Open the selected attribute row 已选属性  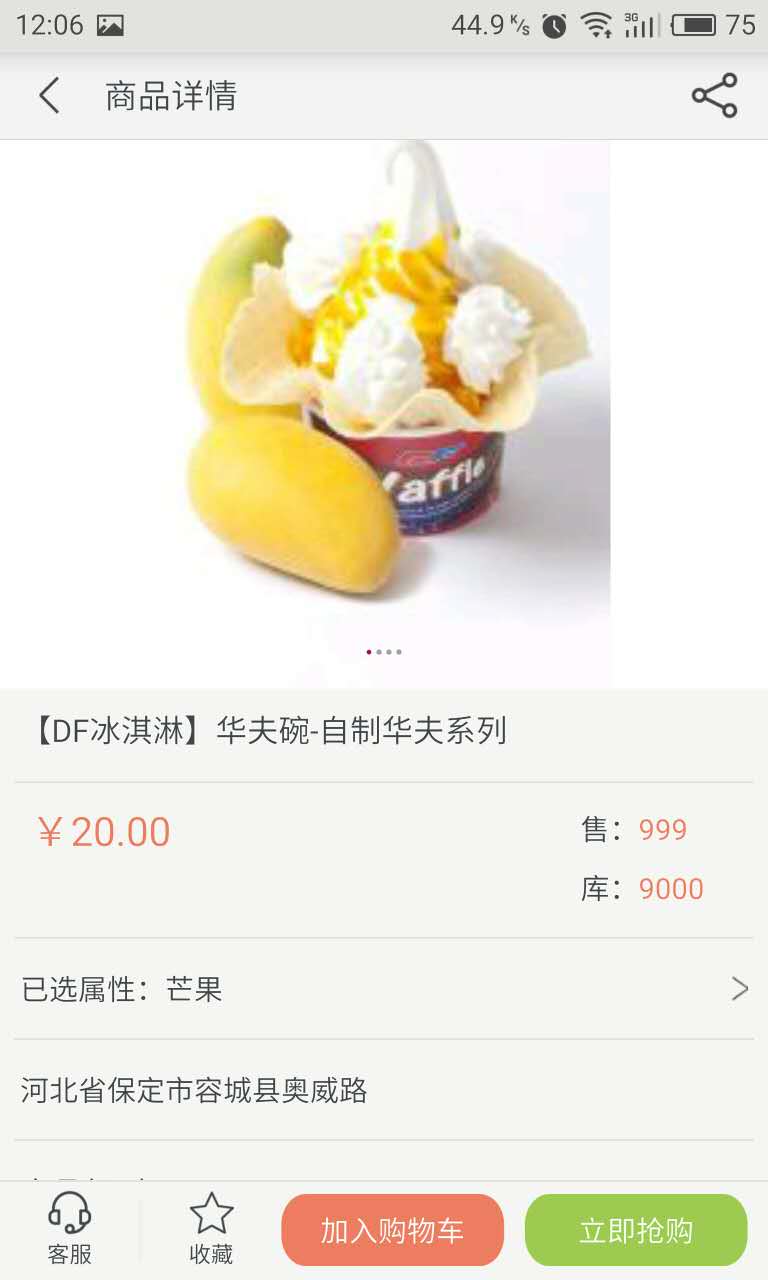[384, 989]
